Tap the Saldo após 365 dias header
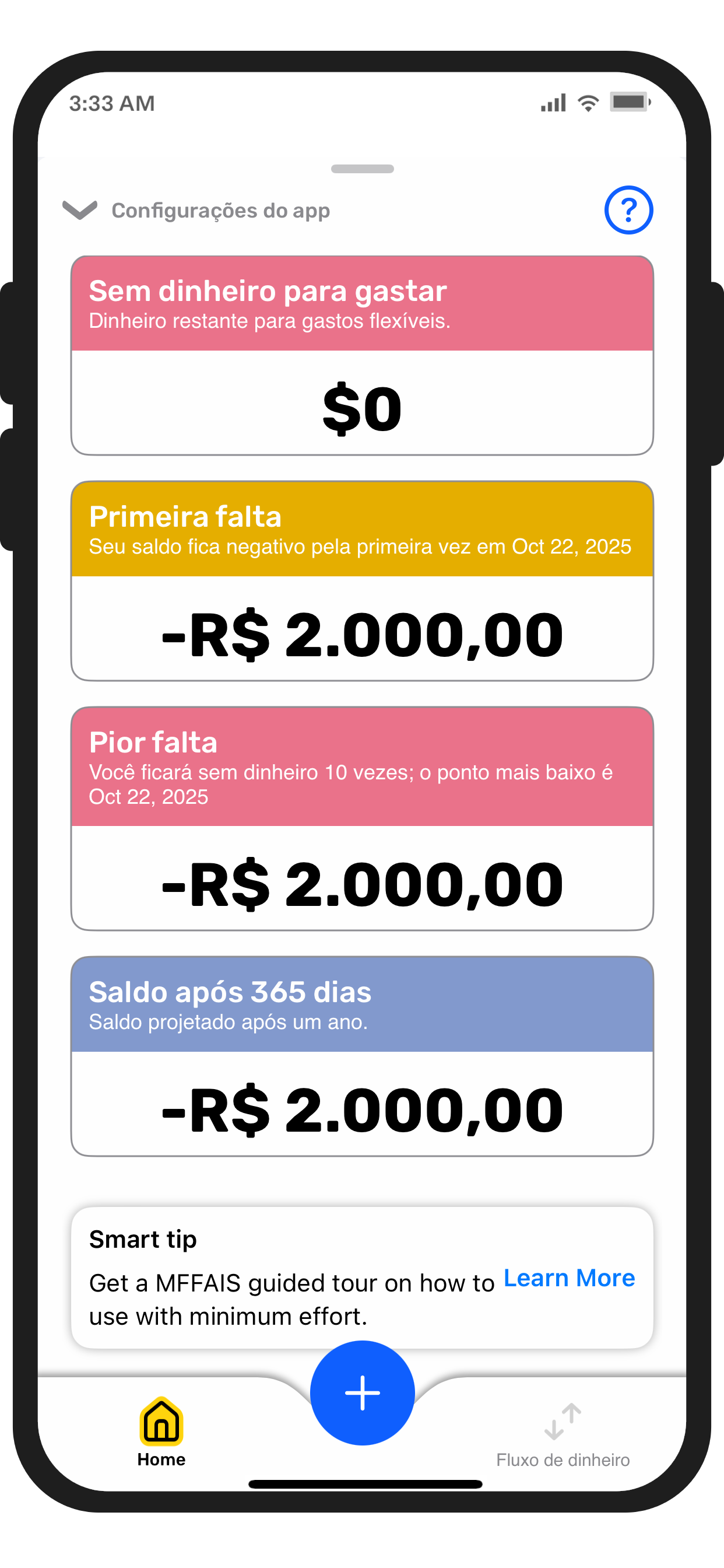 [x=362, y=1005]
